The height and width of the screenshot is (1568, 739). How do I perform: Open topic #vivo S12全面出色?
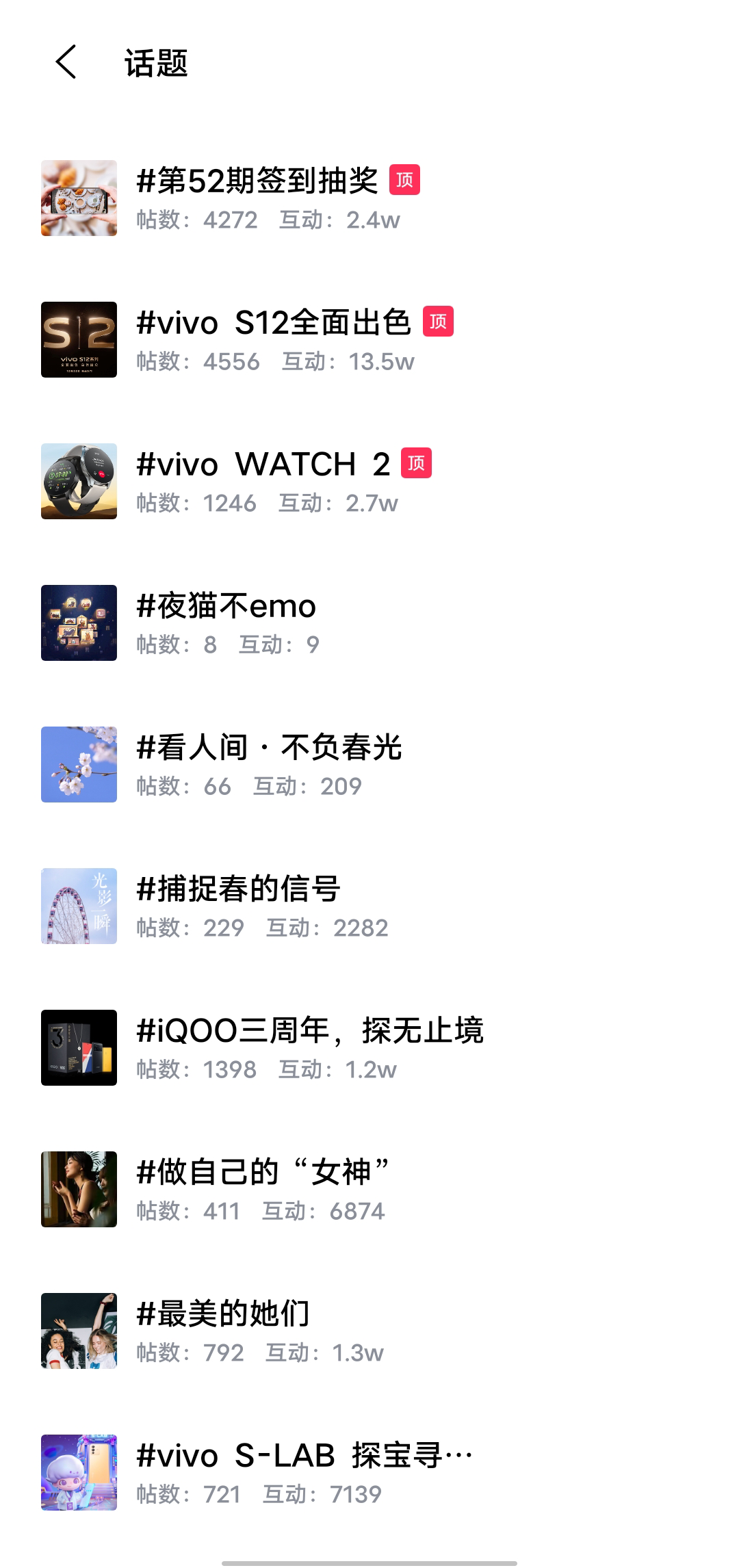[274, 324]
